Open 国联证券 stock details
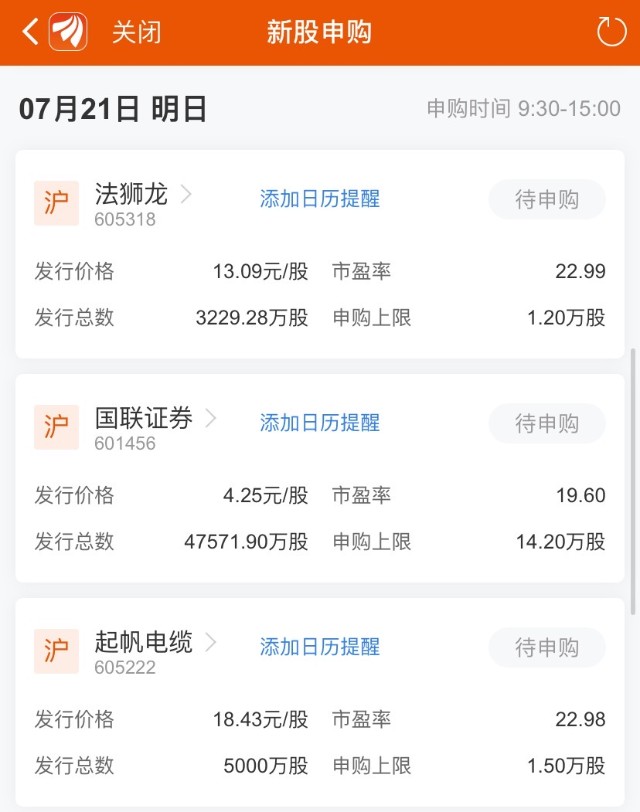The width and height of the screenshot is (640, 812). (144, 418)
